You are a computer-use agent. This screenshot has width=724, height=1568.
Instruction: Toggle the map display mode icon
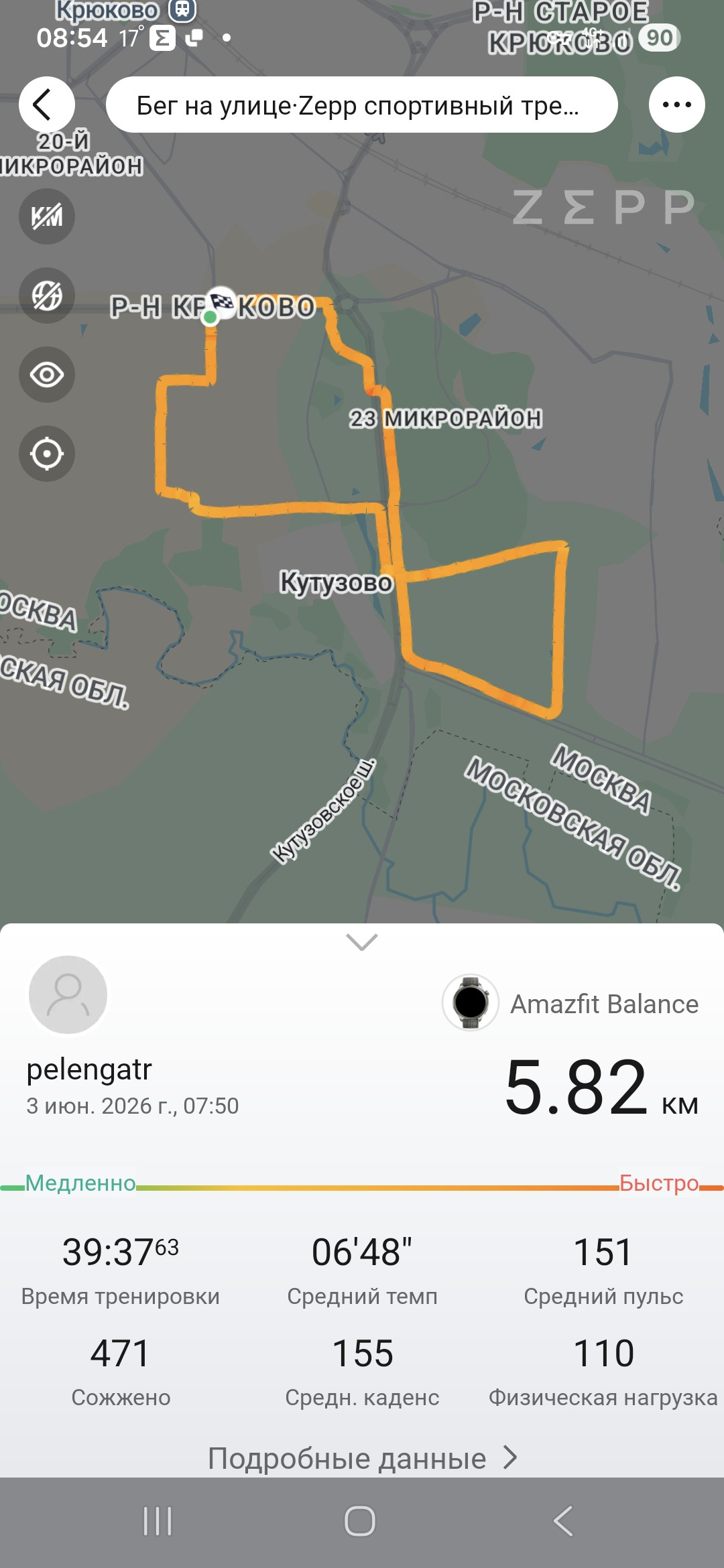(46, 296)
